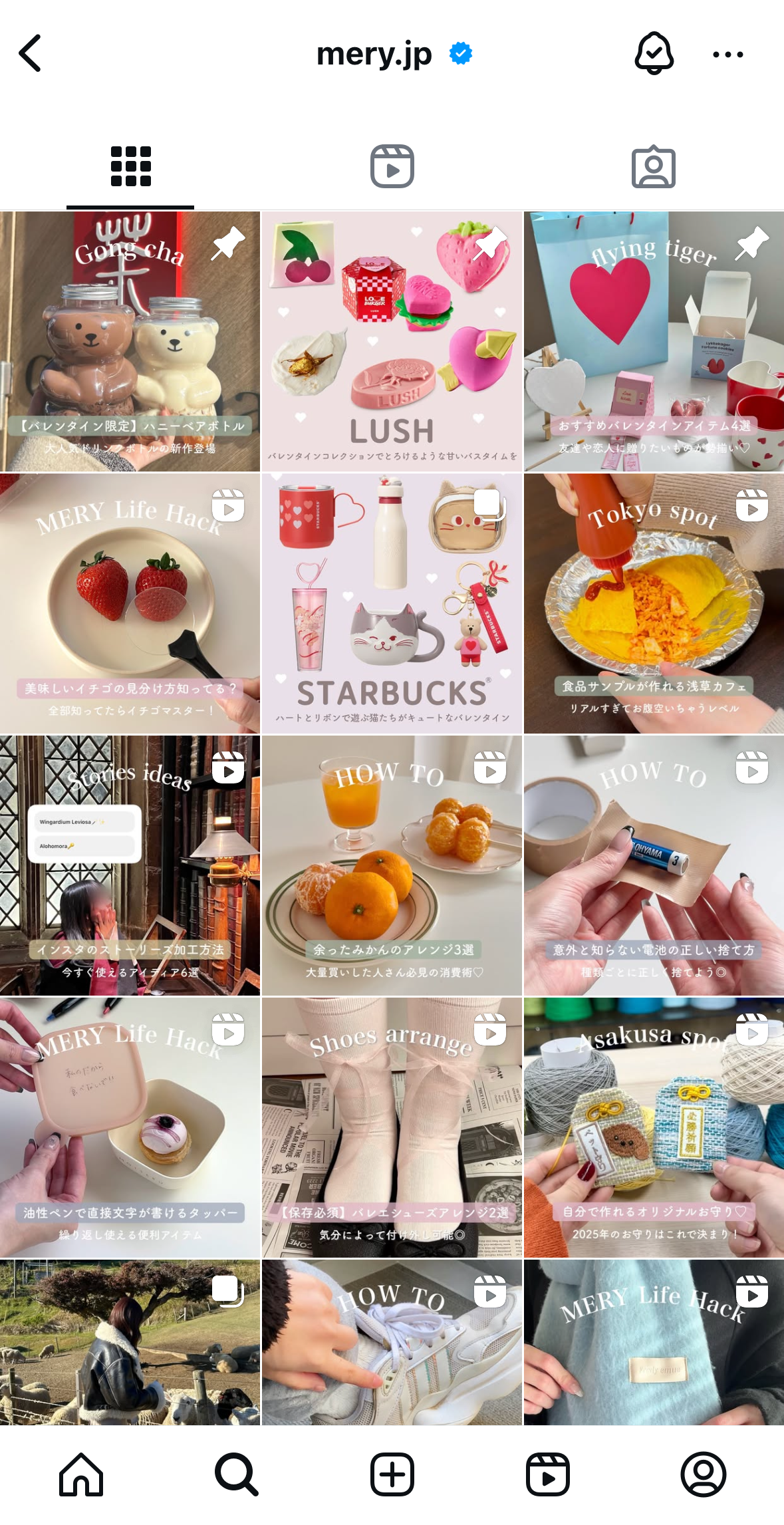Open the HOW TO mandarin orange reel

[x=392, y=865]
